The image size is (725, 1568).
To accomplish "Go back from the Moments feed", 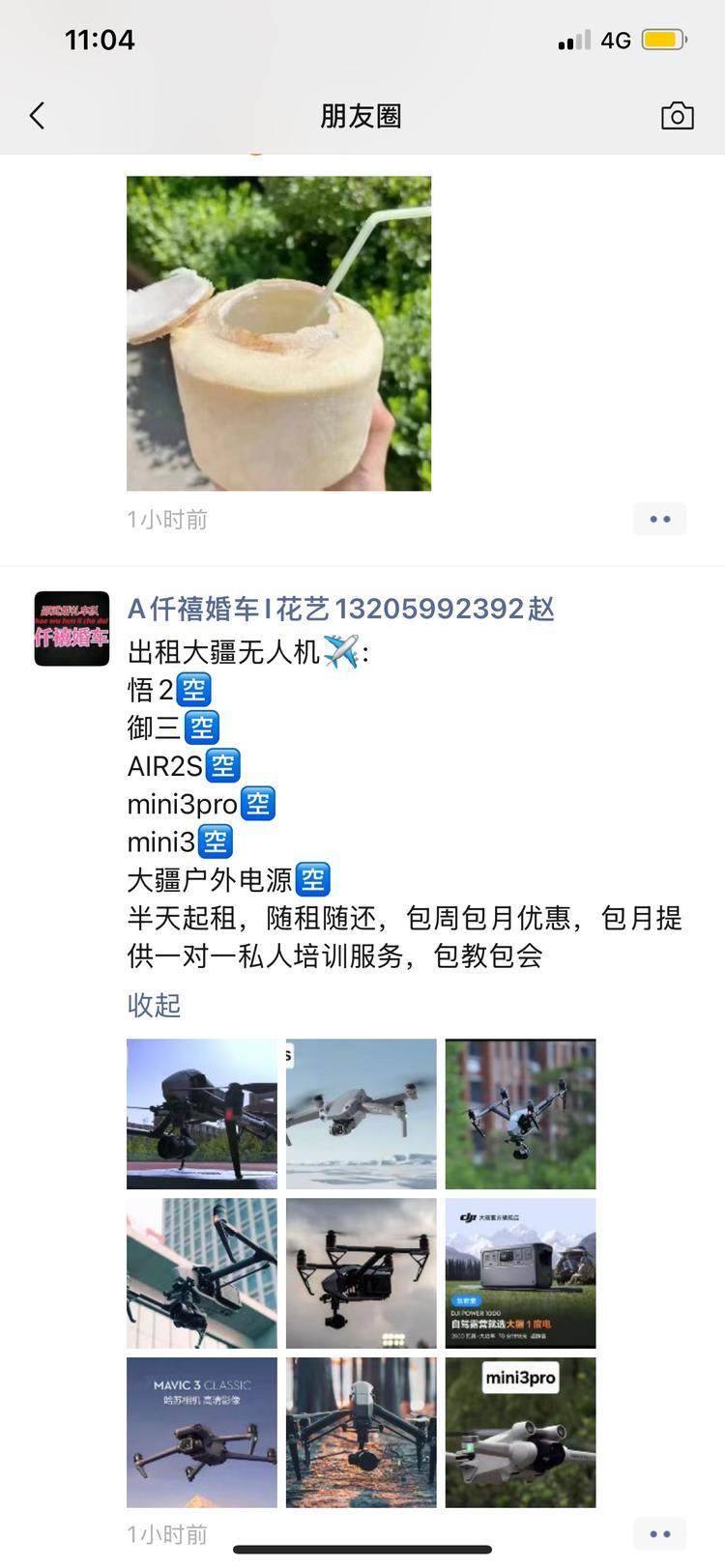I will pos(37,116).
